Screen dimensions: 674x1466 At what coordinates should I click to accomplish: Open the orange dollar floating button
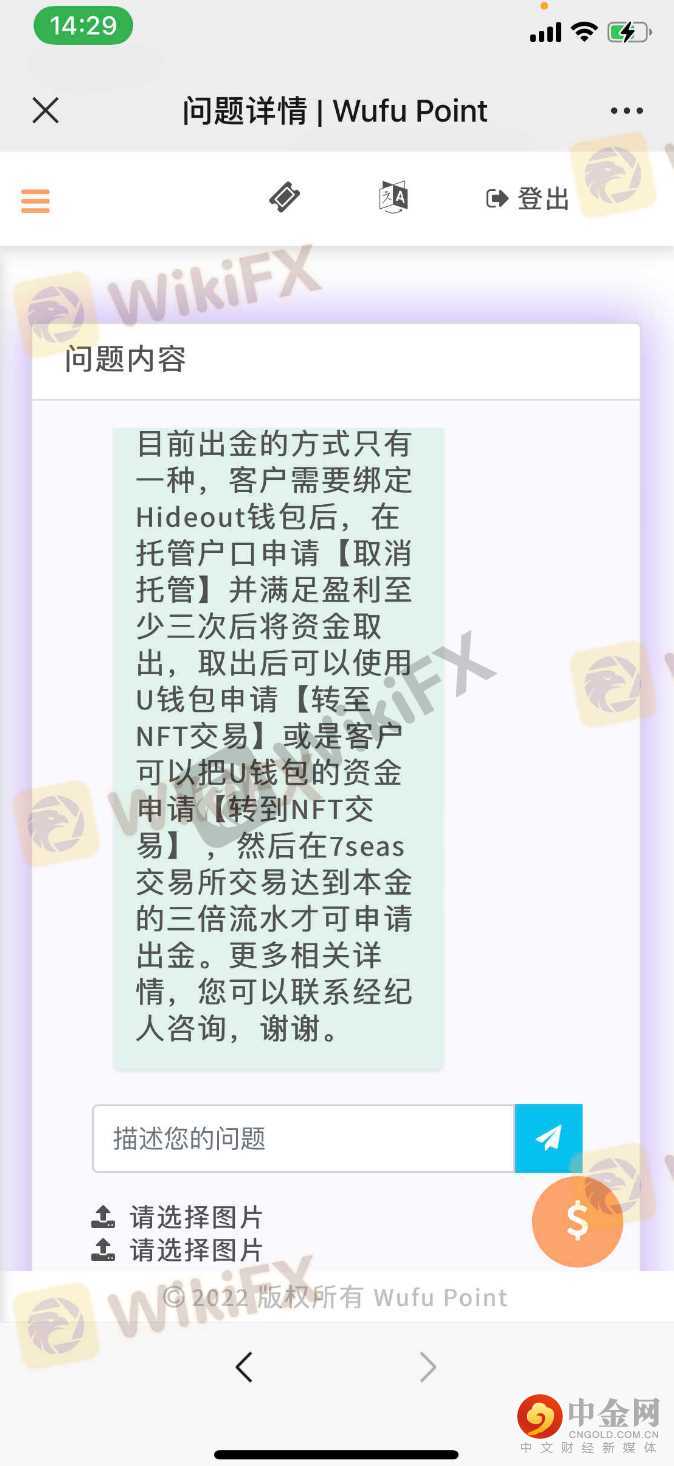577,1221
